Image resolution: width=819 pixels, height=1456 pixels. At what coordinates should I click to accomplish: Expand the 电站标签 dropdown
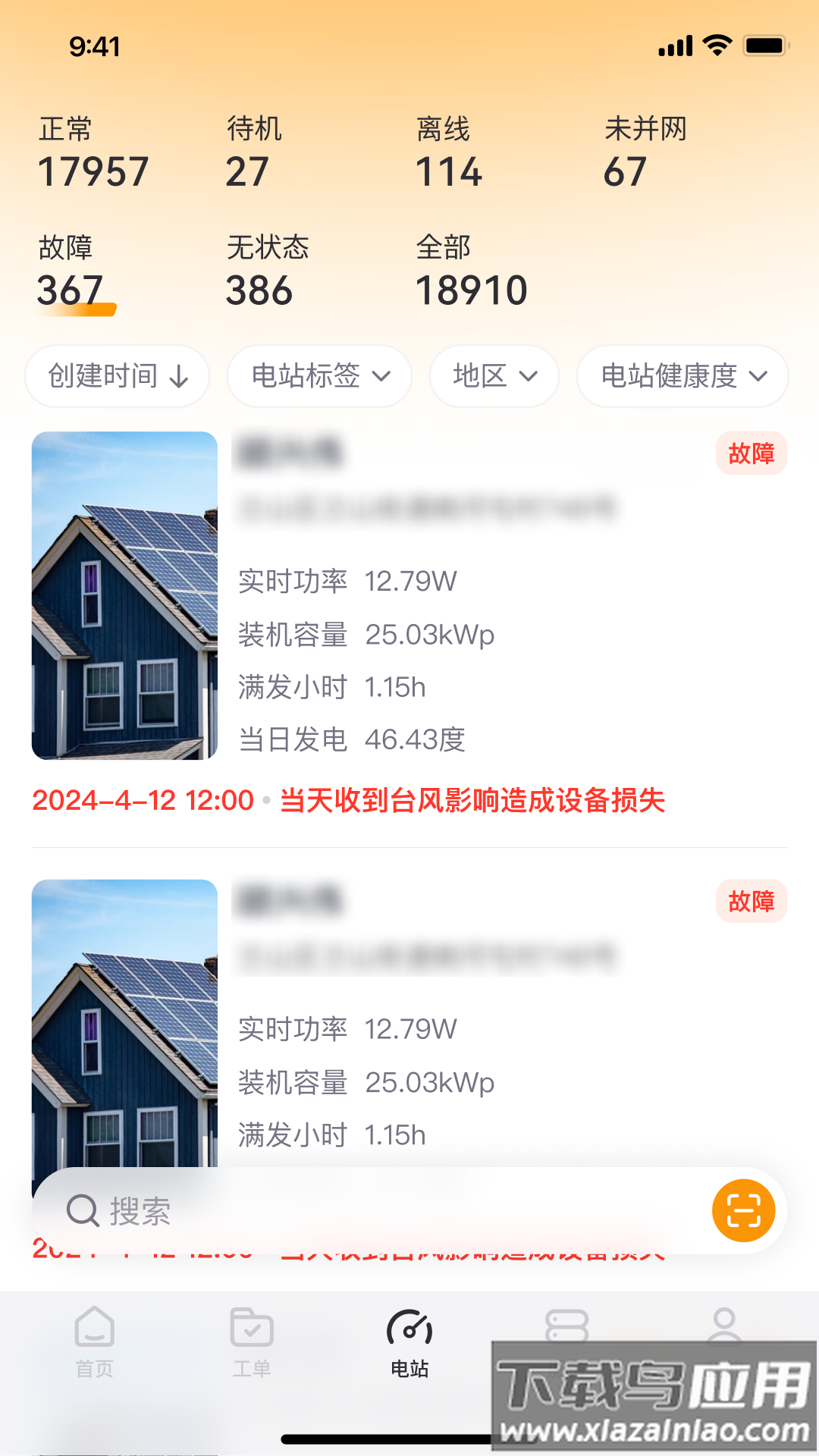tap(319, 376)
